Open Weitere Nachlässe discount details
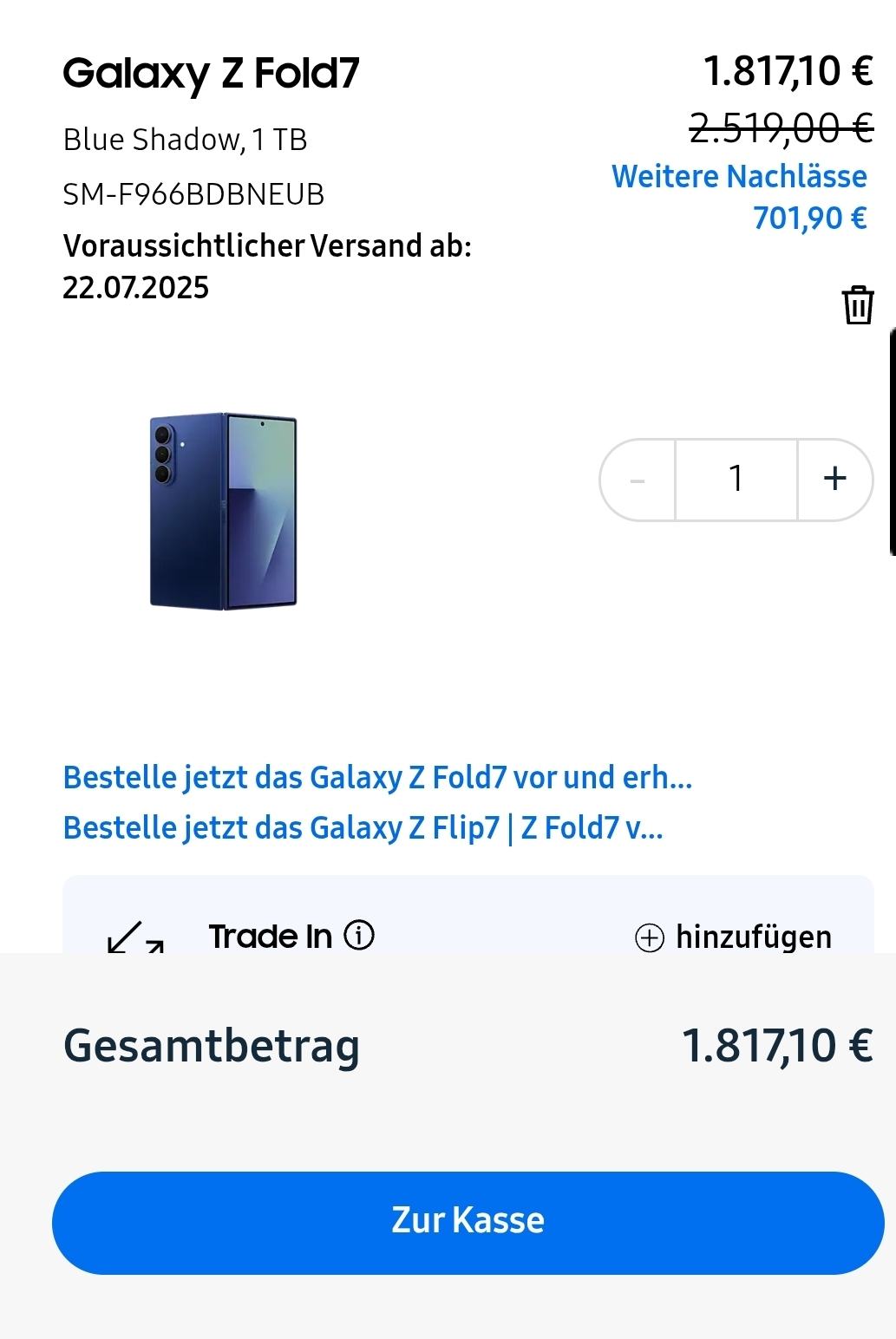 (x=739, y=177)
